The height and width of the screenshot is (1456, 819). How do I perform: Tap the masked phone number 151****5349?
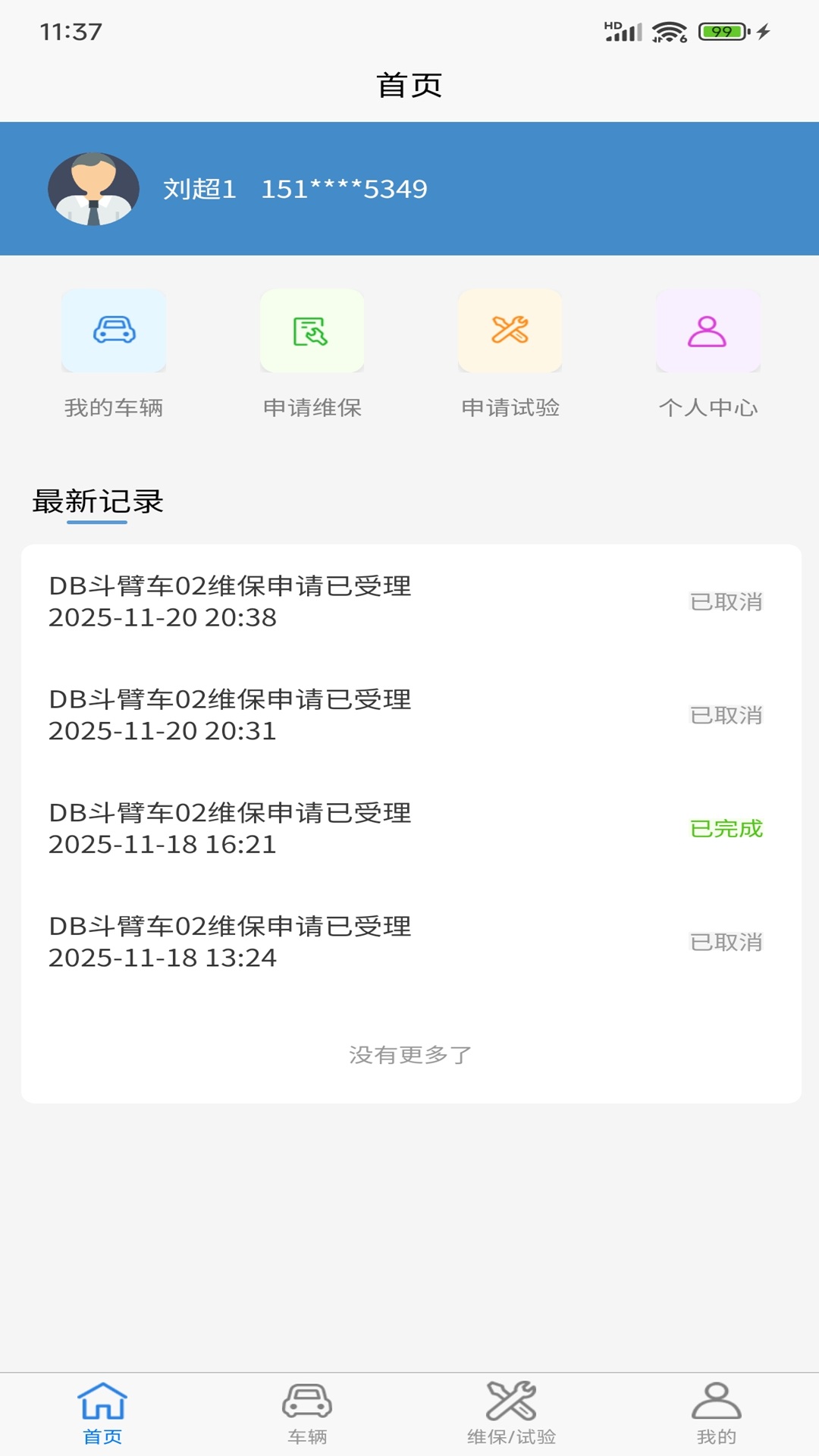345,189
